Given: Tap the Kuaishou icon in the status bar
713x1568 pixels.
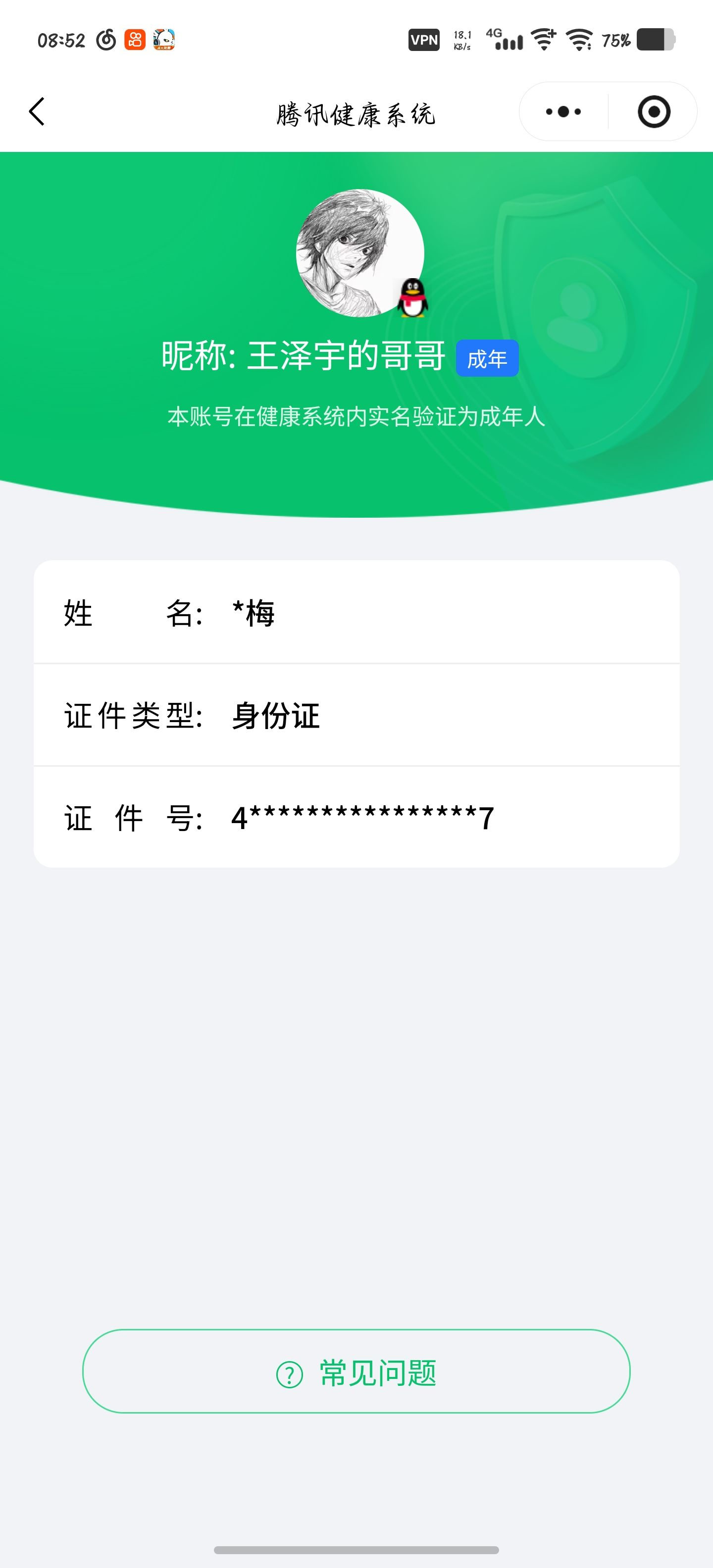Looking at the screenshot, I should 135,40.
